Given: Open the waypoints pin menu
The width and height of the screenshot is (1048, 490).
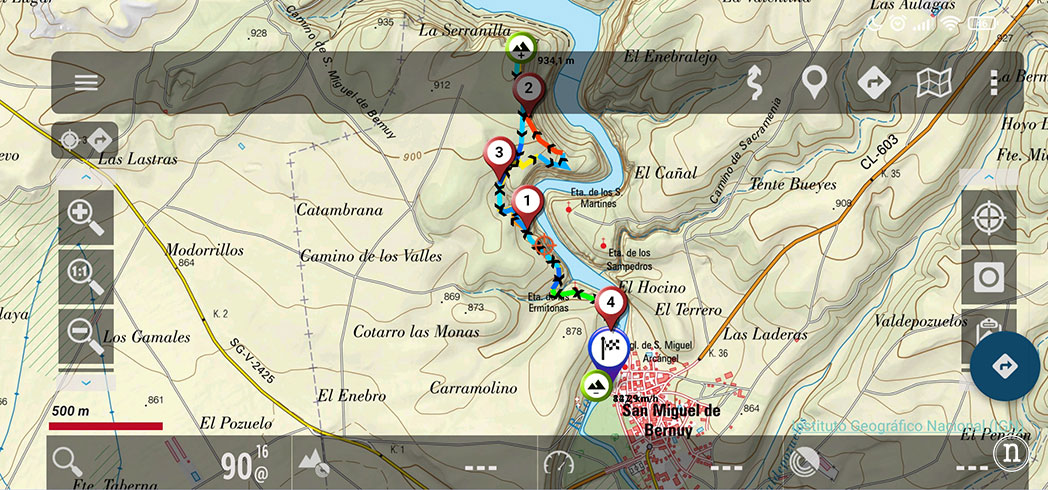Looking at the screenshot, I should coord(815,83).
